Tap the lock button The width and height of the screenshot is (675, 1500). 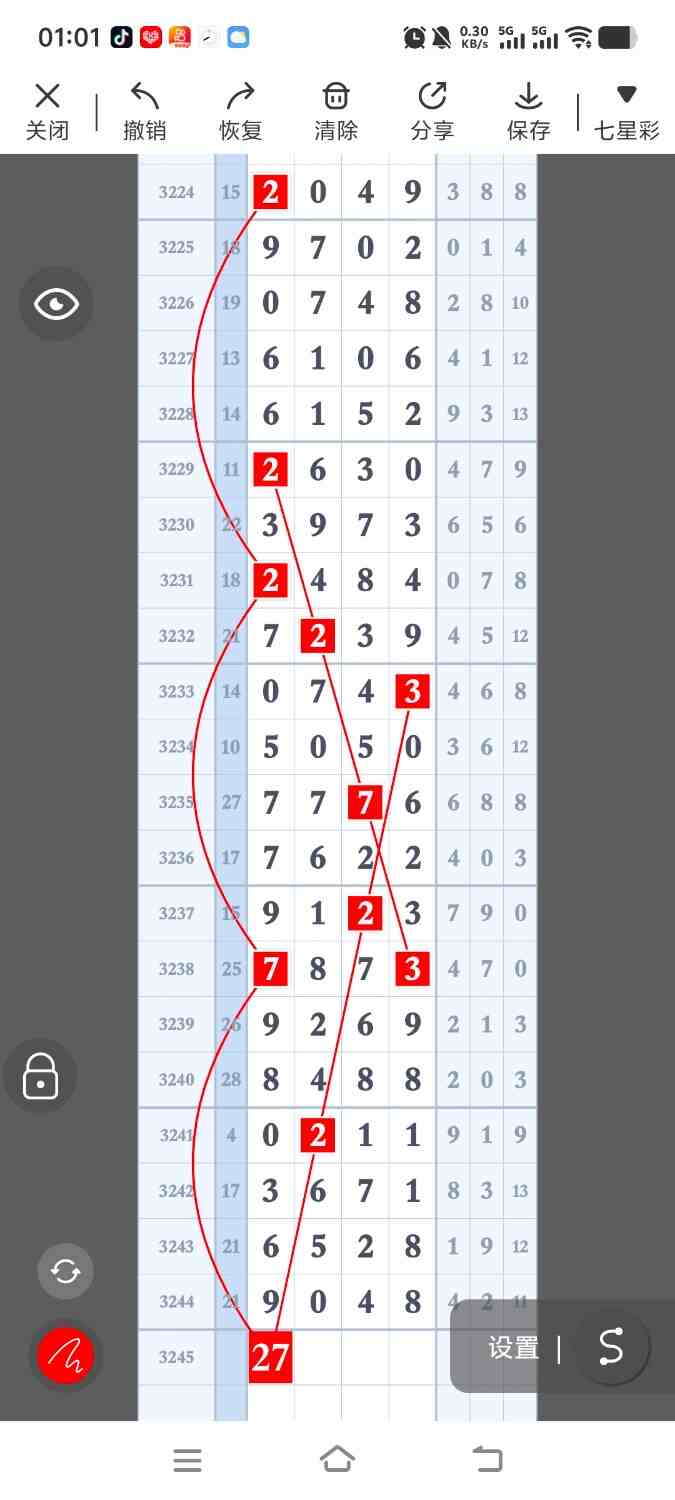(40, 1075)
